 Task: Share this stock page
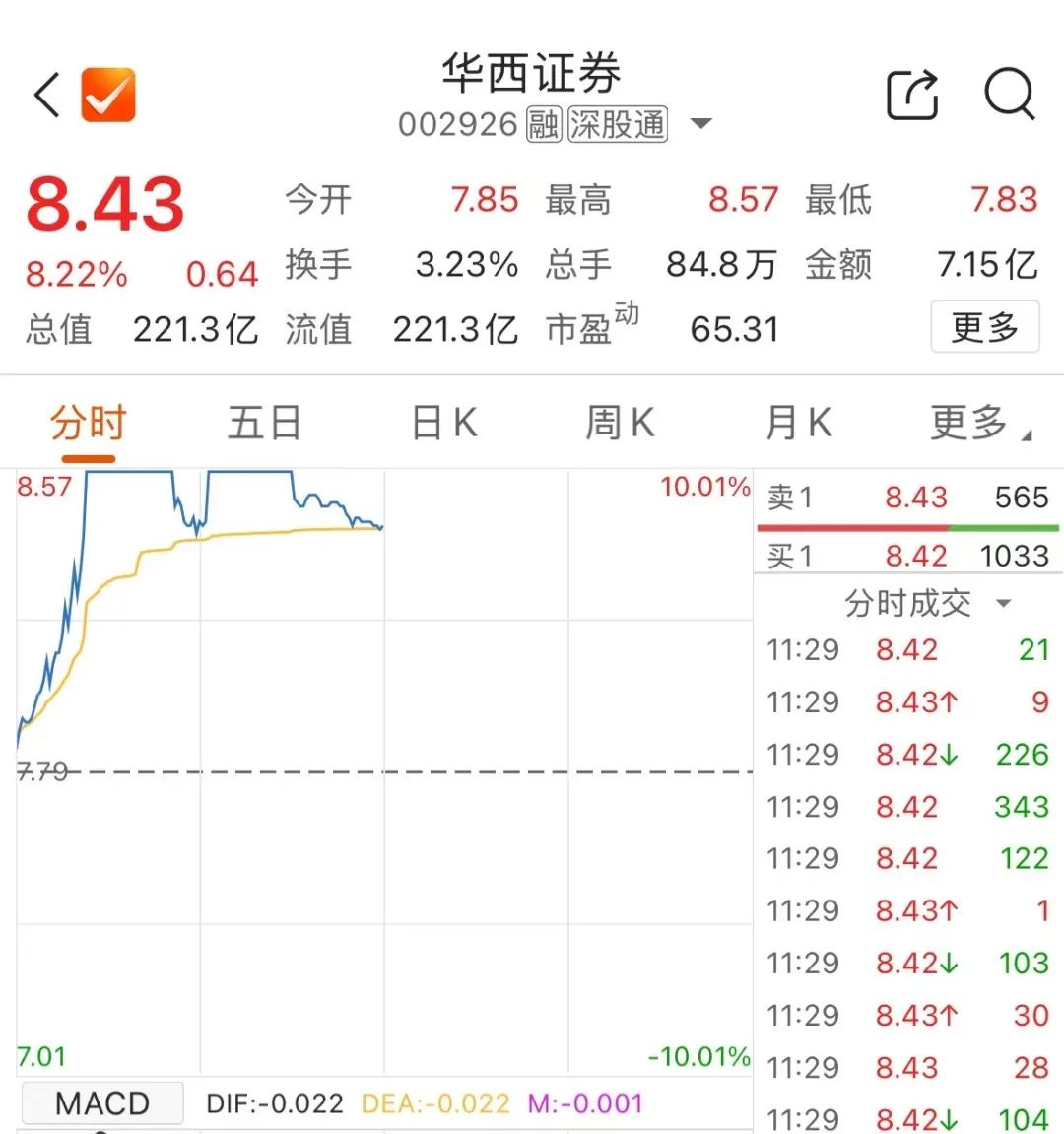pos(912,96)
